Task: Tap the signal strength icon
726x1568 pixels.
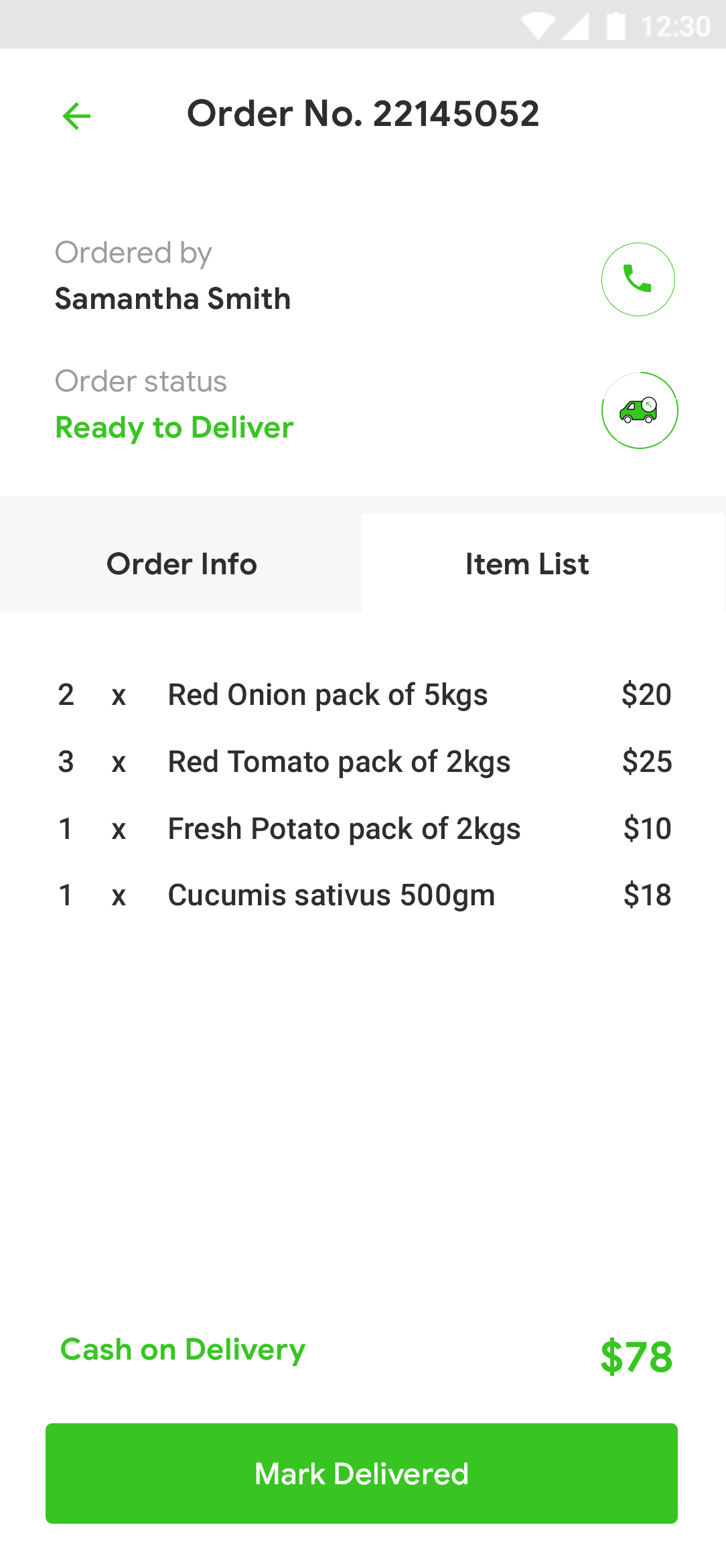Action: (577, 25)
